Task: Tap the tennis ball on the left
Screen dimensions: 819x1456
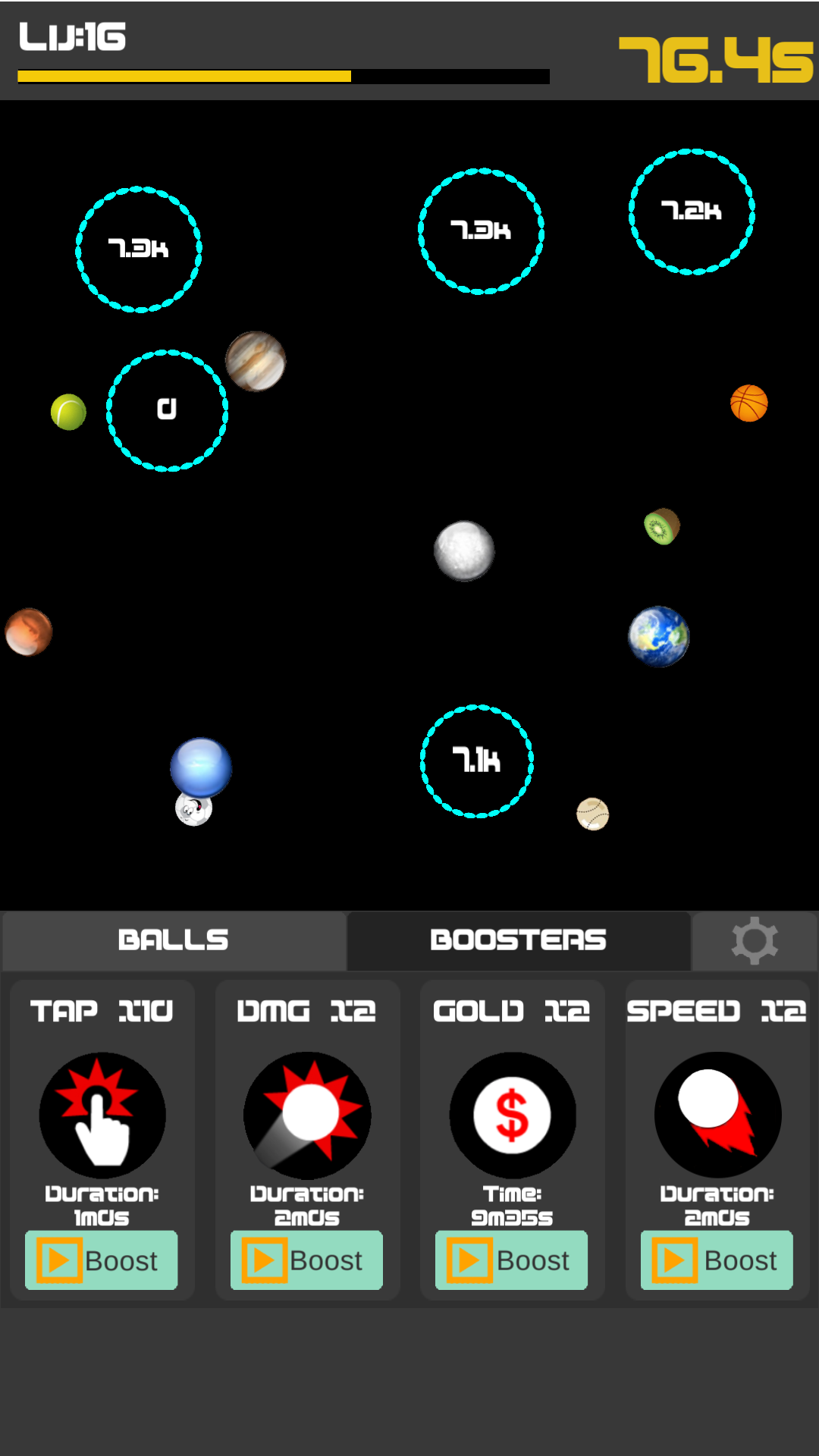Action: pos(67,412)
